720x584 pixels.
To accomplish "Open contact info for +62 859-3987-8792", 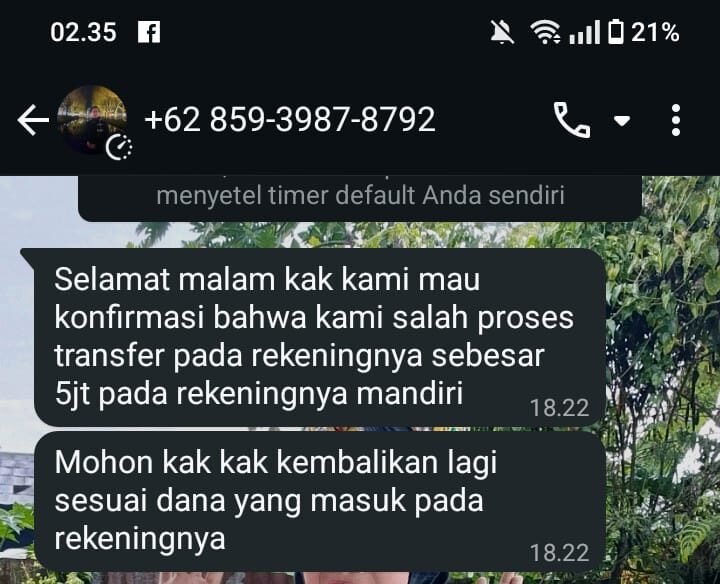I will [x=290, y=120].
